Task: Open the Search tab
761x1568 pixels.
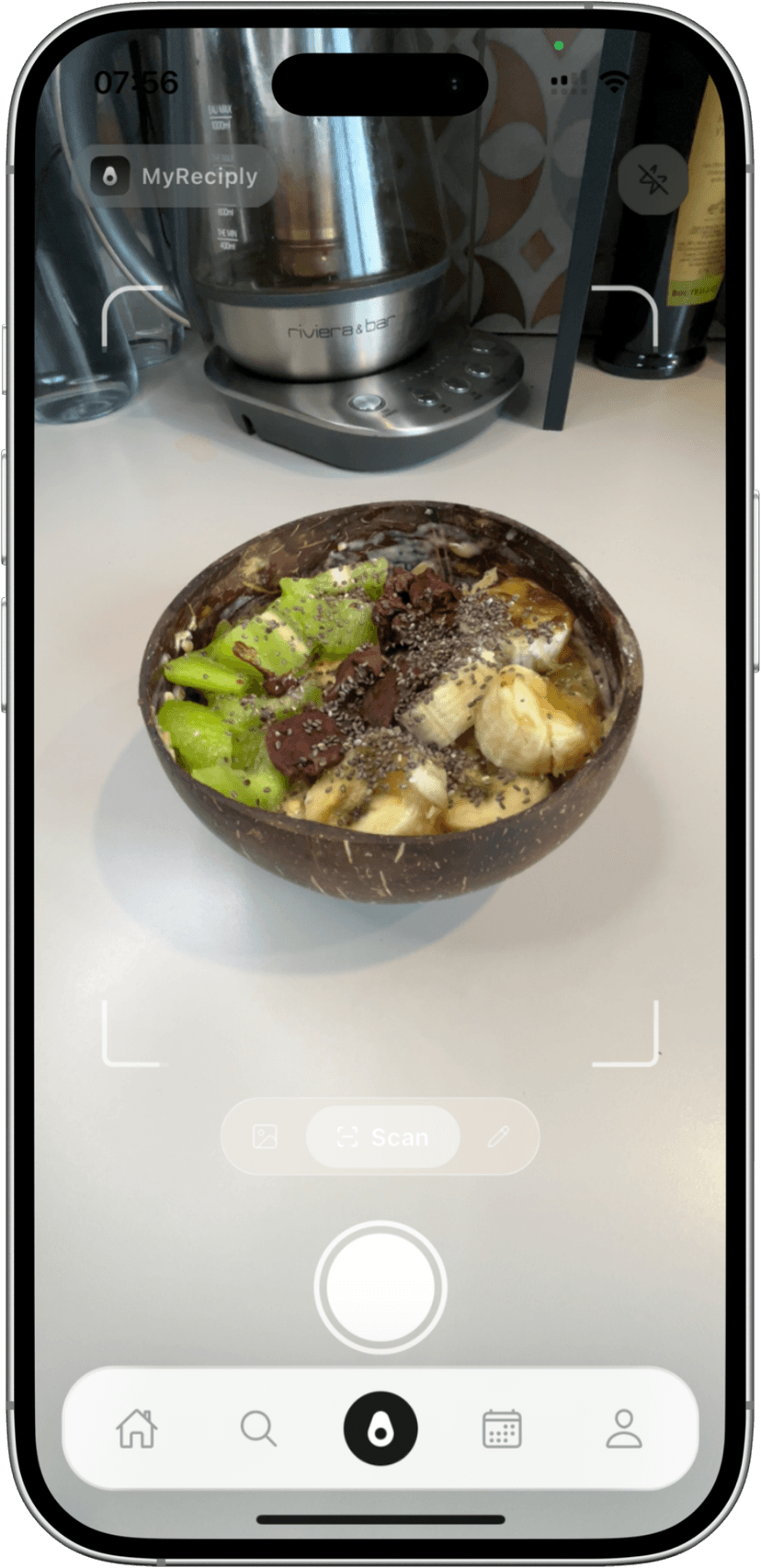Action: 258,1429
